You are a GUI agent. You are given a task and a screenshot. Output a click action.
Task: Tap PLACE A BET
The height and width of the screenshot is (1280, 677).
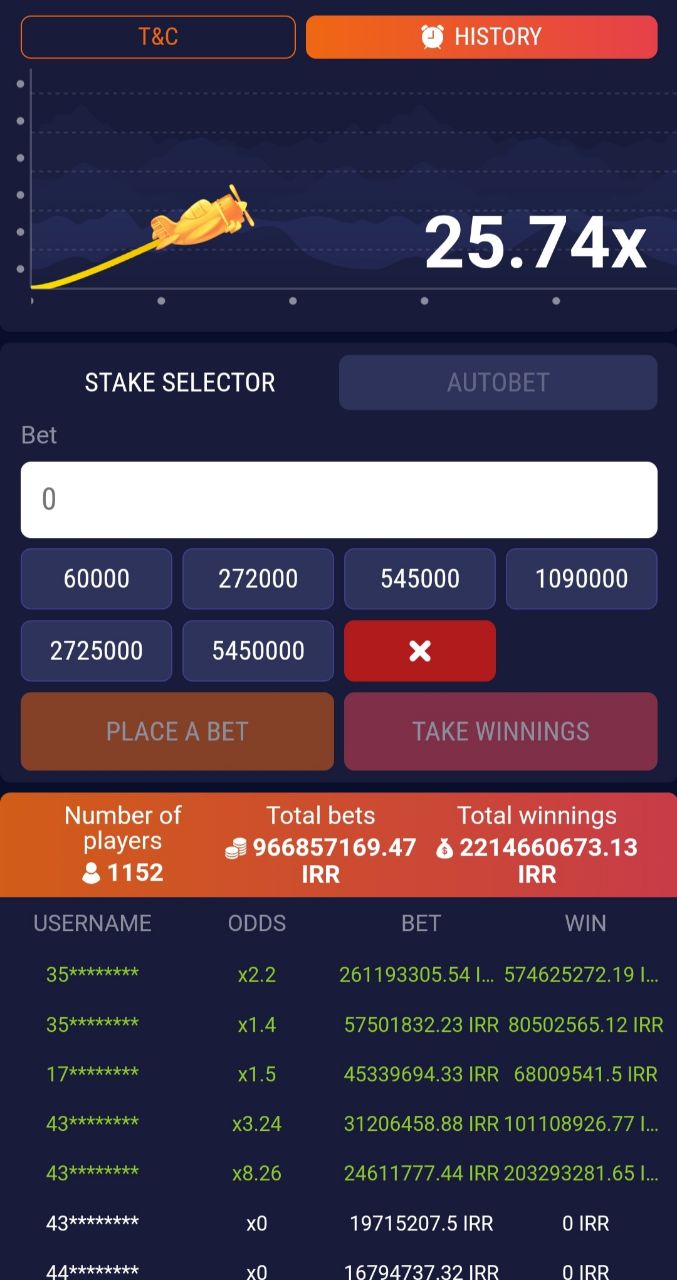point(177,731)
